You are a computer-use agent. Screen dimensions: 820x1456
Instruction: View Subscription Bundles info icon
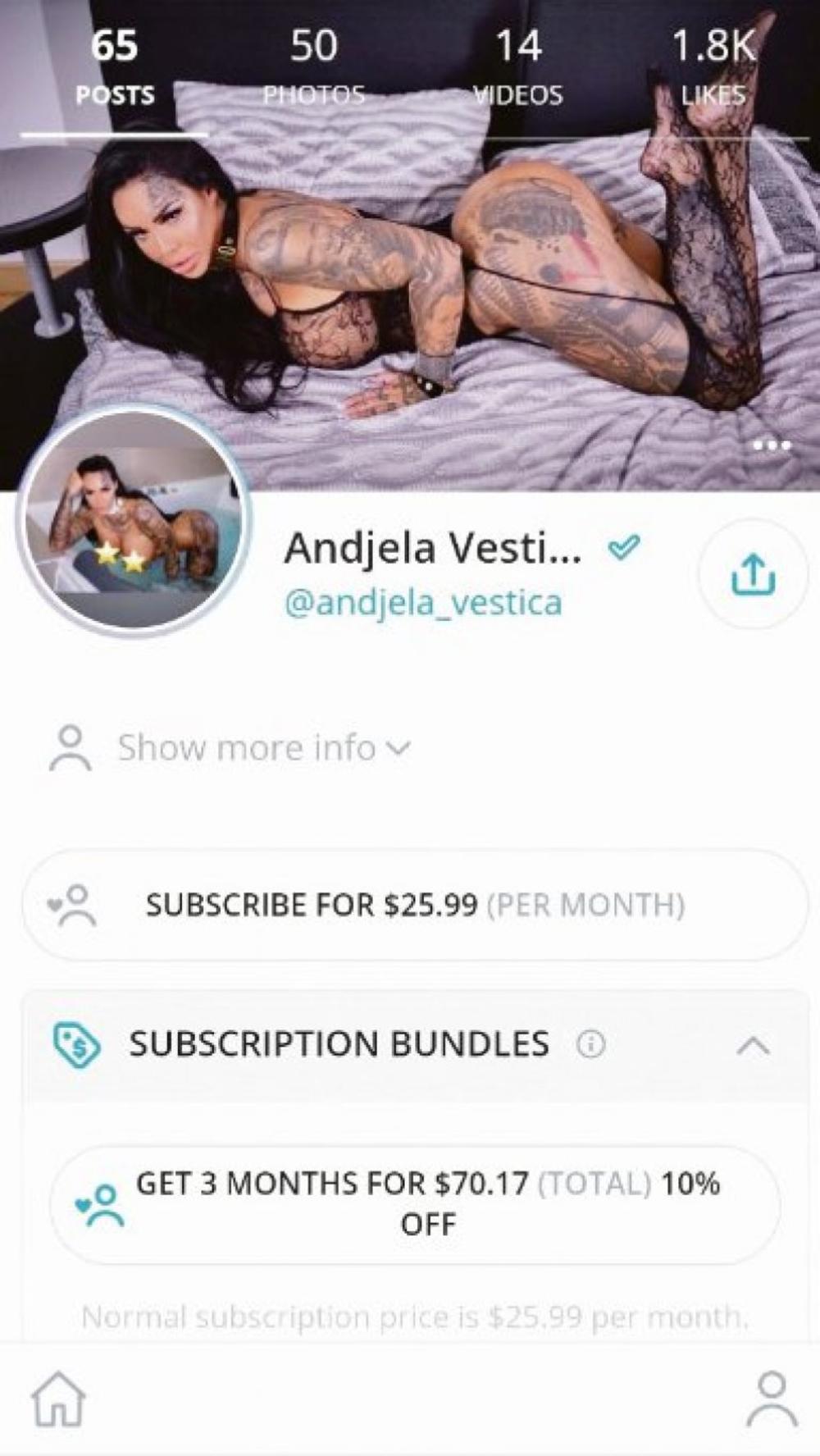tap(590, 1044)
